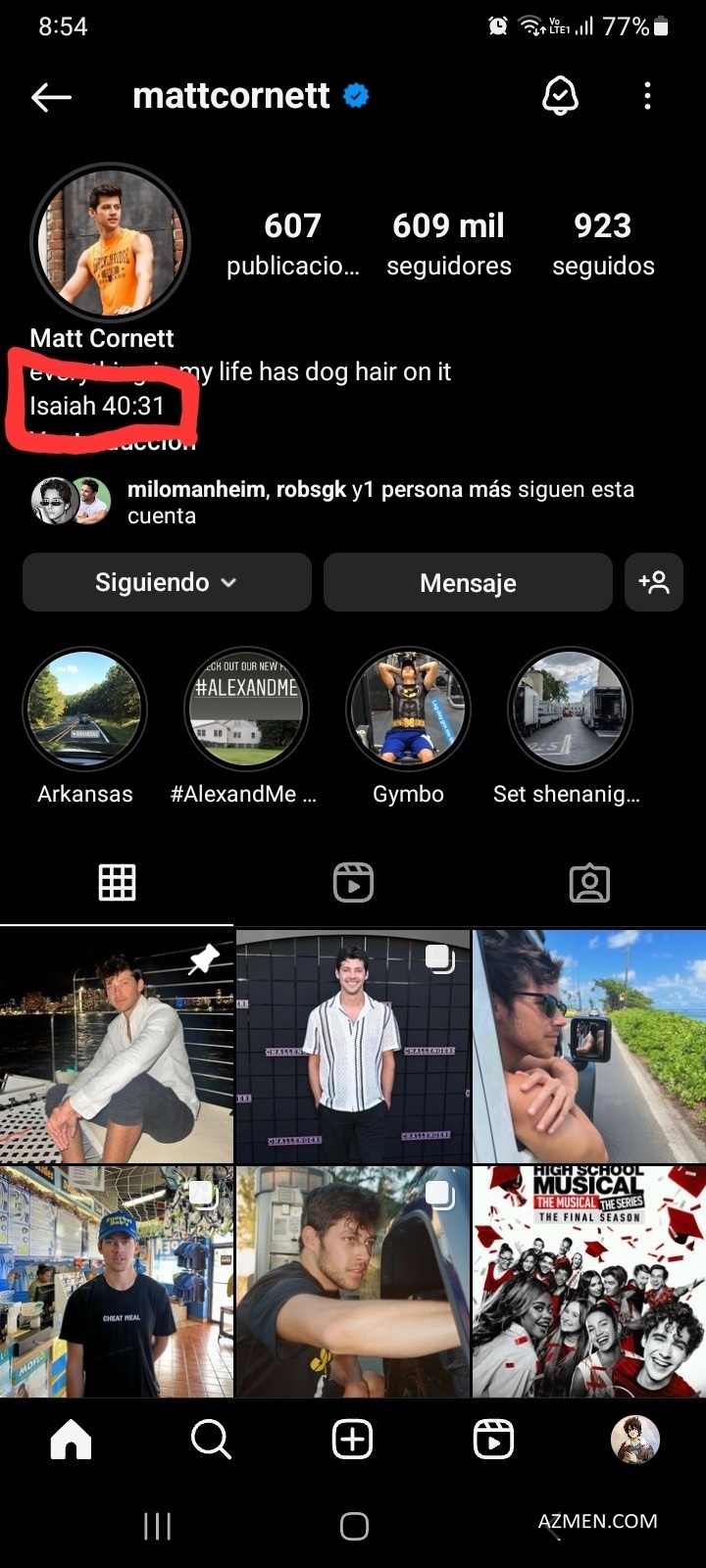Open the notification bell for mattcornett
This screenshot has height=1568, width=706.
point(560,96)
